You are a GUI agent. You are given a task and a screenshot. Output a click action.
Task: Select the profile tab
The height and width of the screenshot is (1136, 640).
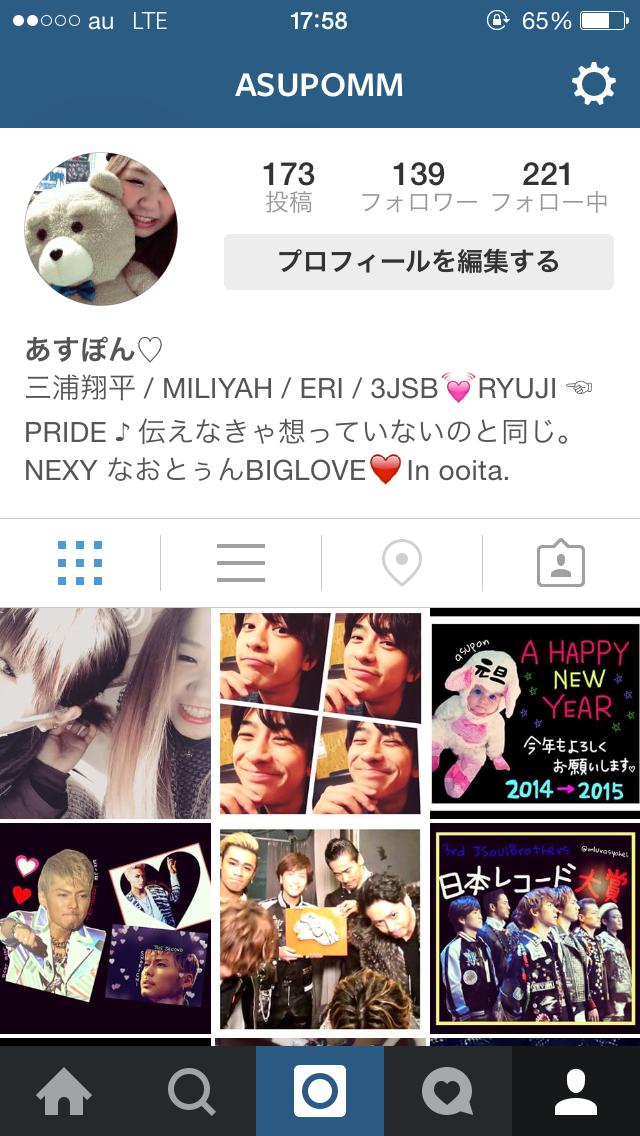pyautogui.click(x=576, y=1091)
